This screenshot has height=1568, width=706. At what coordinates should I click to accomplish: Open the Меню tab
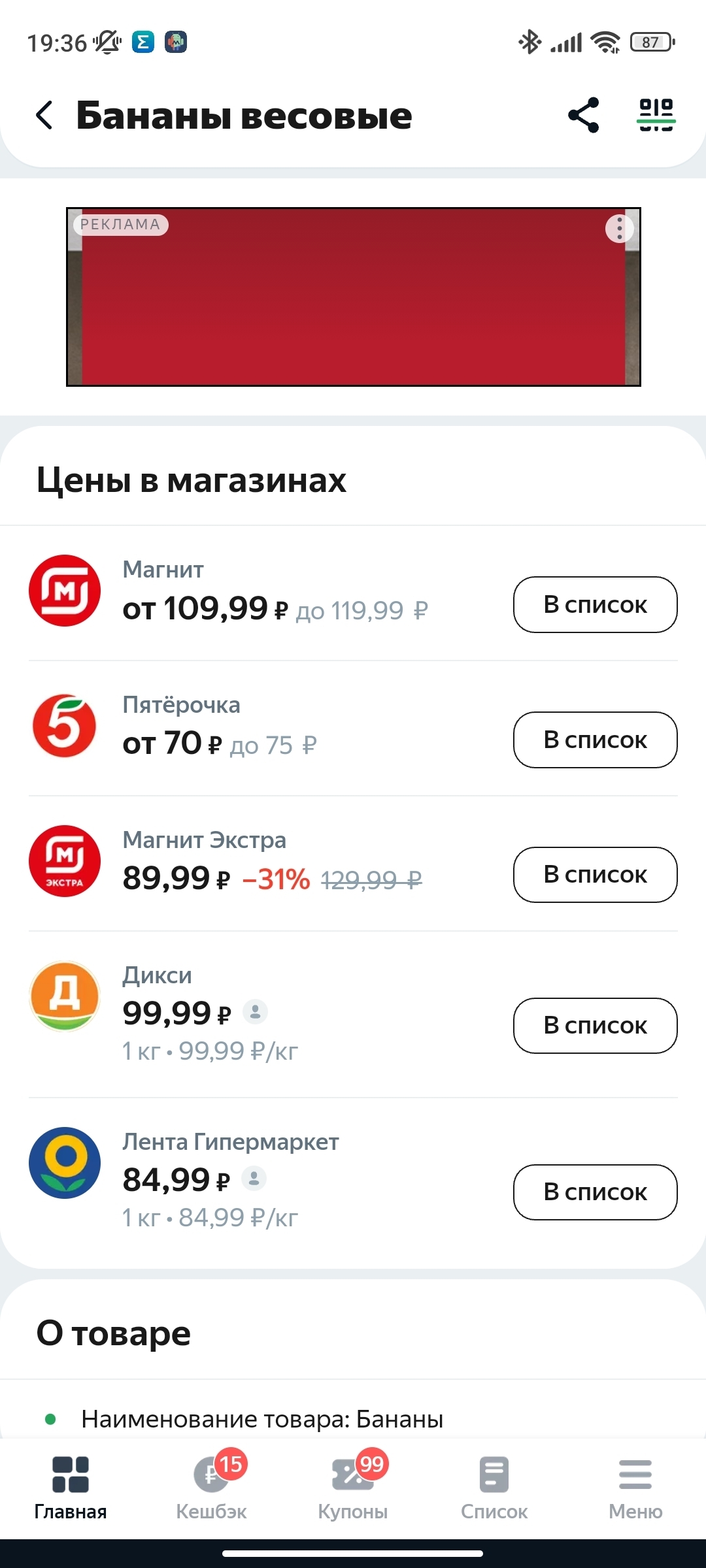[x=635, y=1488]
